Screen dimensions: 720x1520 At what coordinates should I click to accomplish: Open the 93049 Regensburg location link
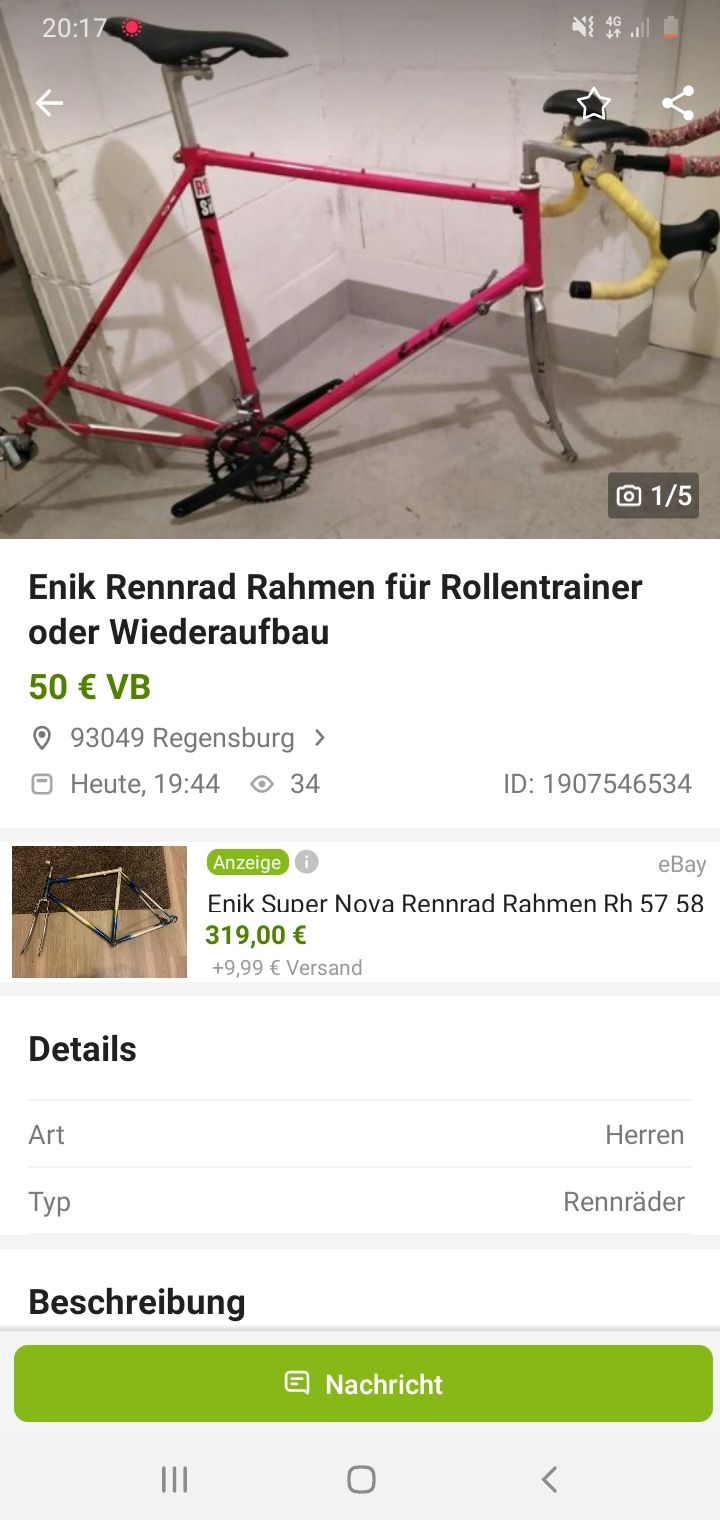coord(182,738)
